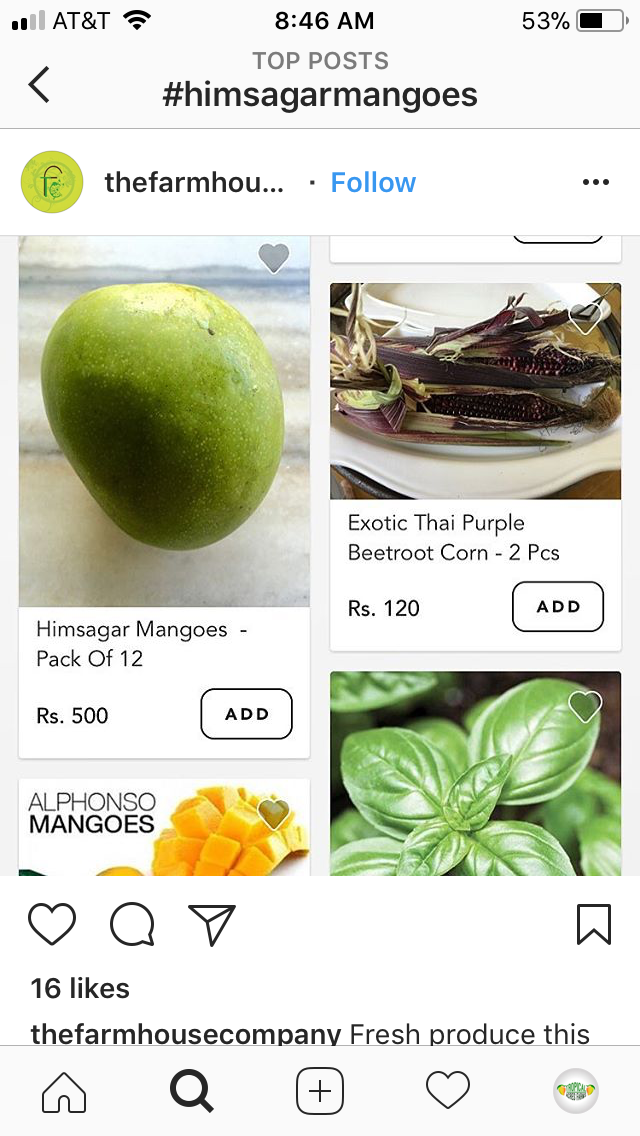Open the comment bubble under the post
Viewport: 640px width, 1136px height.
point(132,925)
